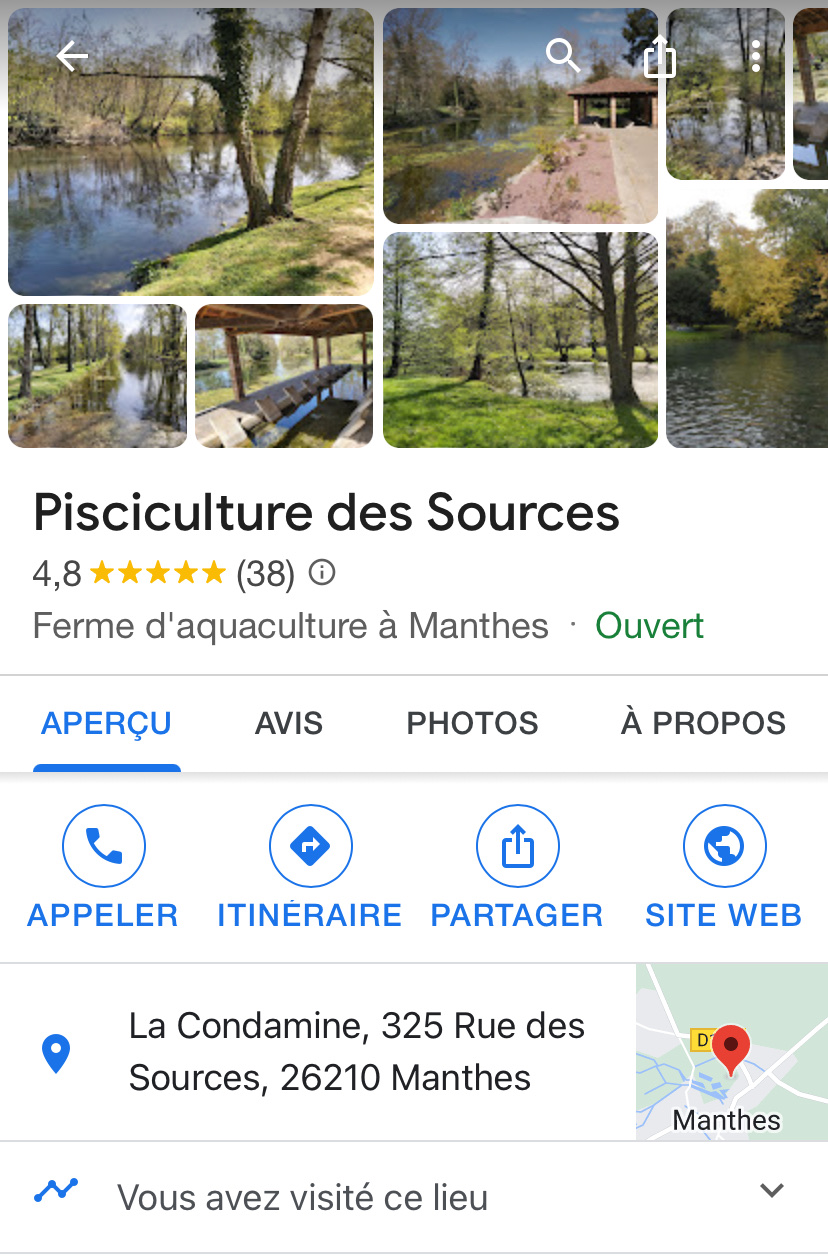Get directions with ITINÉRAIRE

[x=310, y=868]
